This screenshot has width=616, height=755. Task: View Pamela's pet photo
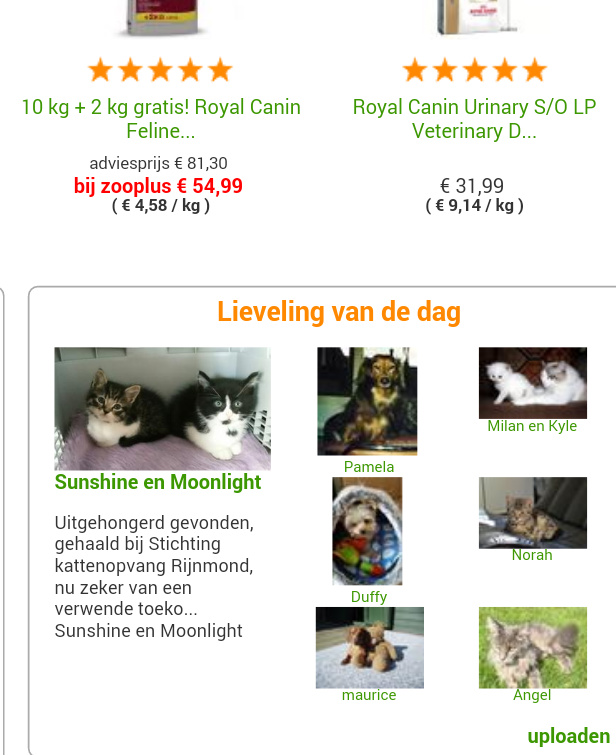pos(367,401)
